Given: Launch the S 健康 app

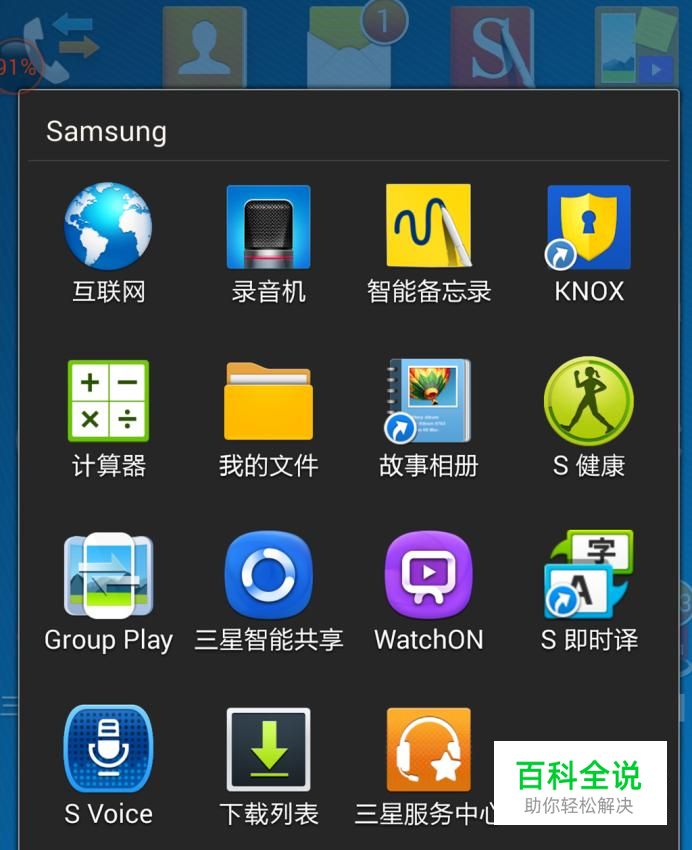Looking at the screenshot, I should tap(589, 401).
